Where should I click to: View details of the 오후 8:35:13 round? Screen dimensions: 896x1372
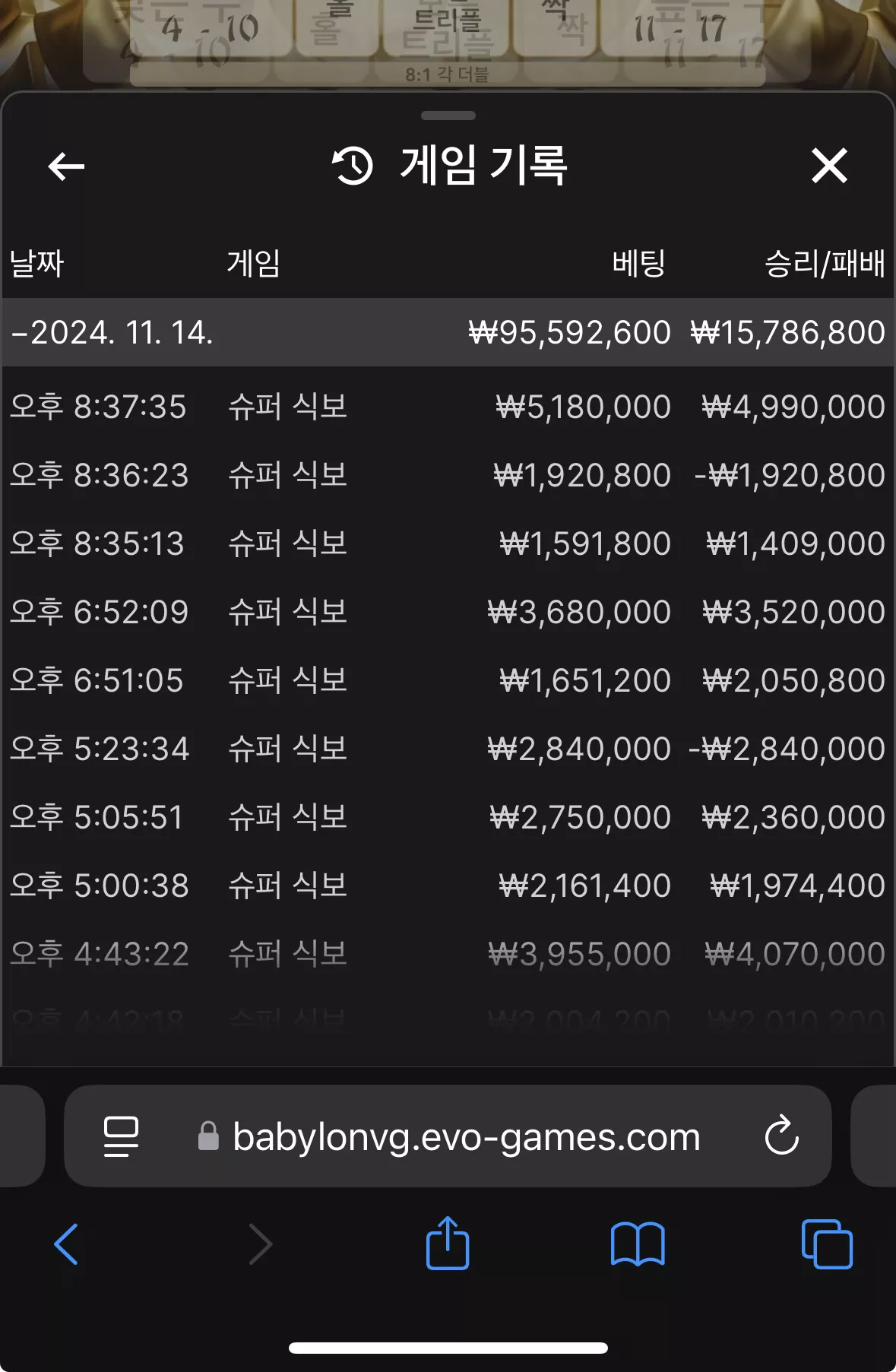coord(448,543)
